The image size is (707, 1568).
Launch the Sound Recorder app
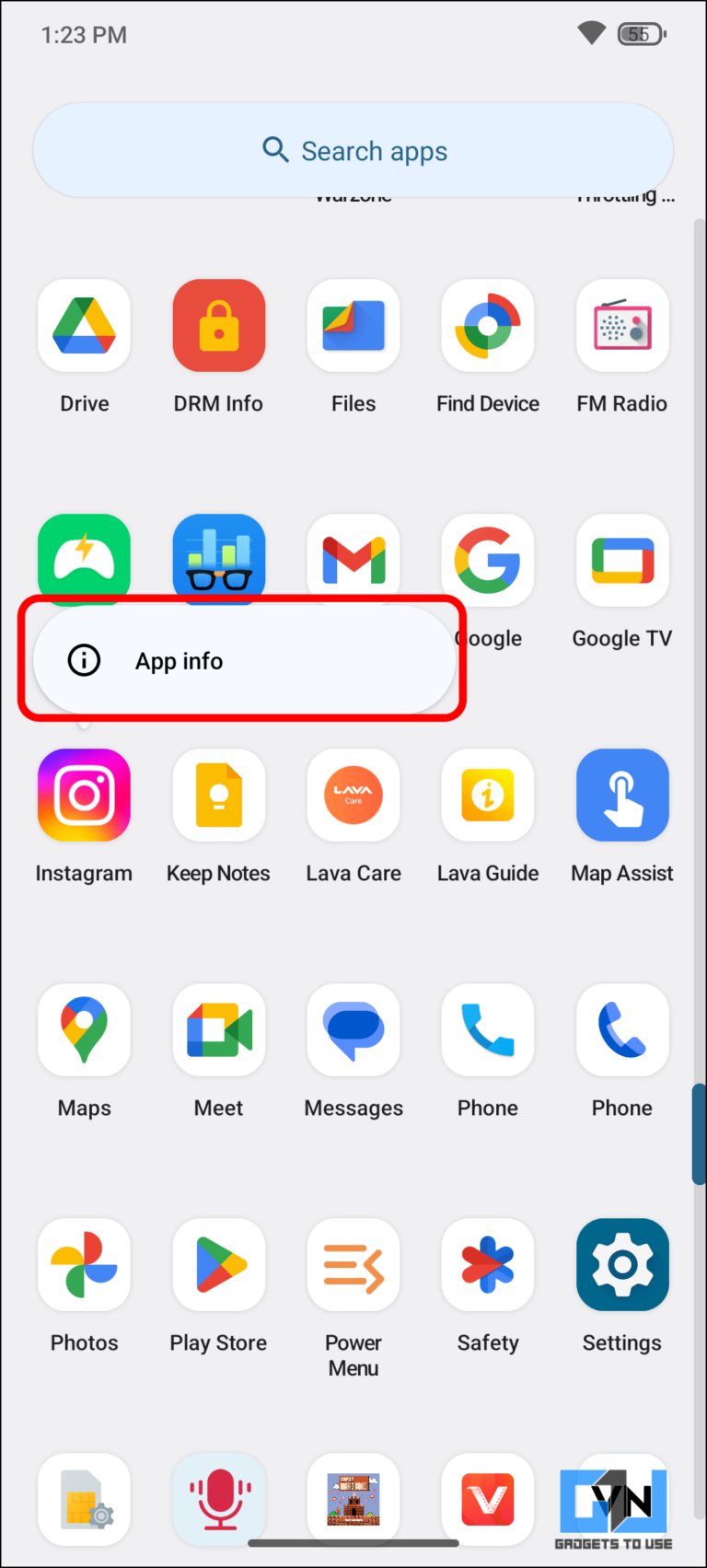(218, 1499)
